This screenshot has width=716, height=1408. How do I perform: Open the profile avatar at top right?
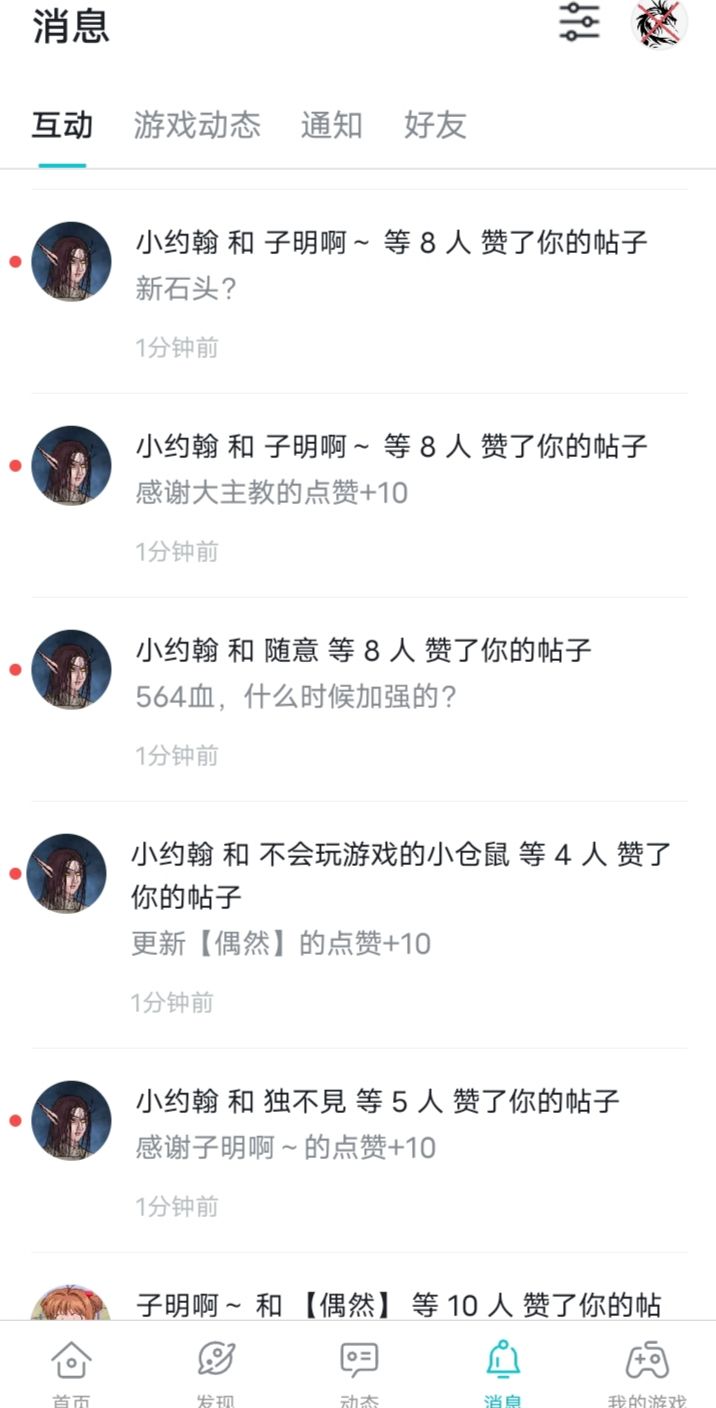pyautogui.click(x=661, y=23)
